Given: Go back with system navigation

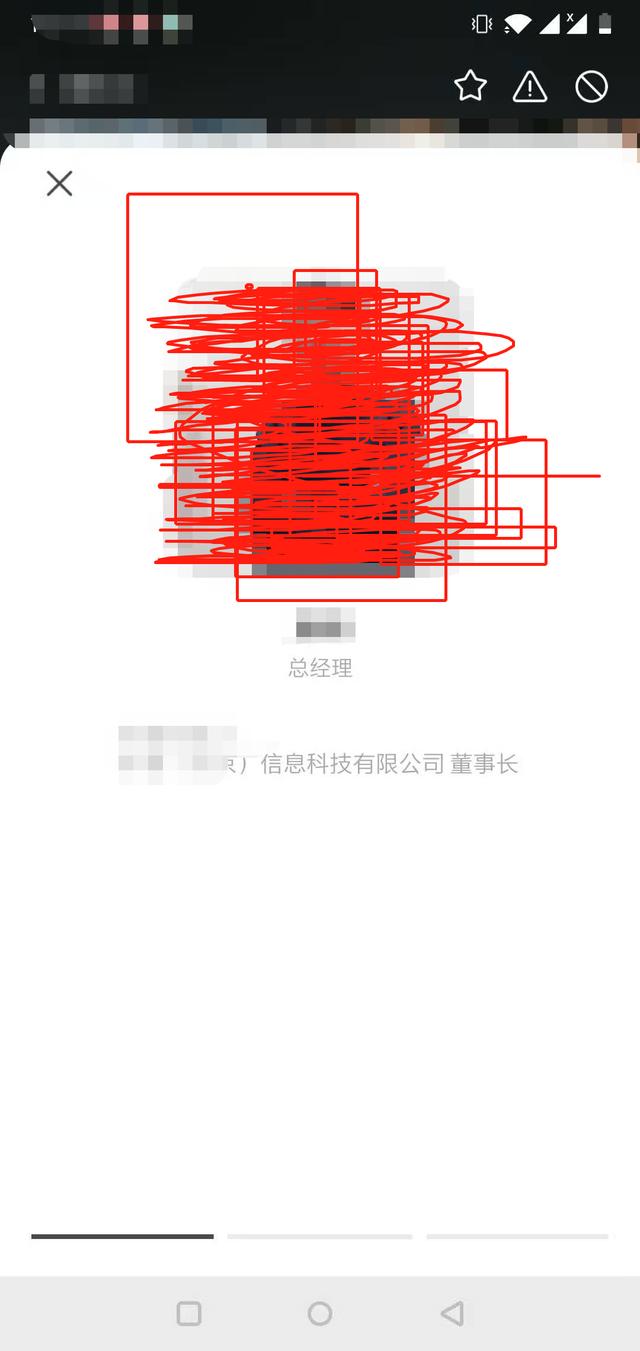Looking at the screenshot, I should pyautogui.click(x=452, y=1313).
